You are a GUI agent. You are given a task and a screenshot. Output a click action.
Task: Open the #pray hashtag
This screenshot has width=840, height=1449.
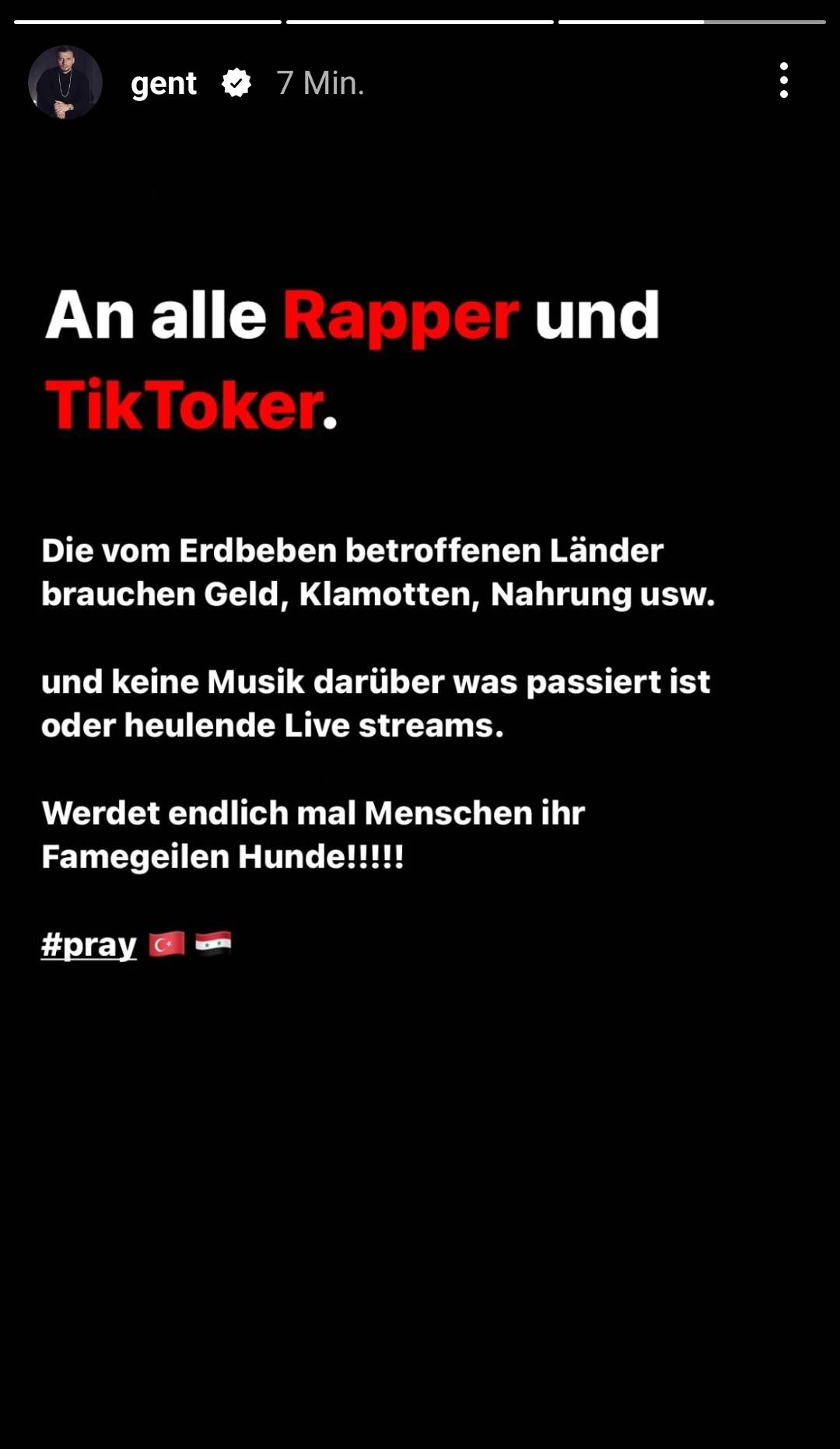tap(89, 944)
